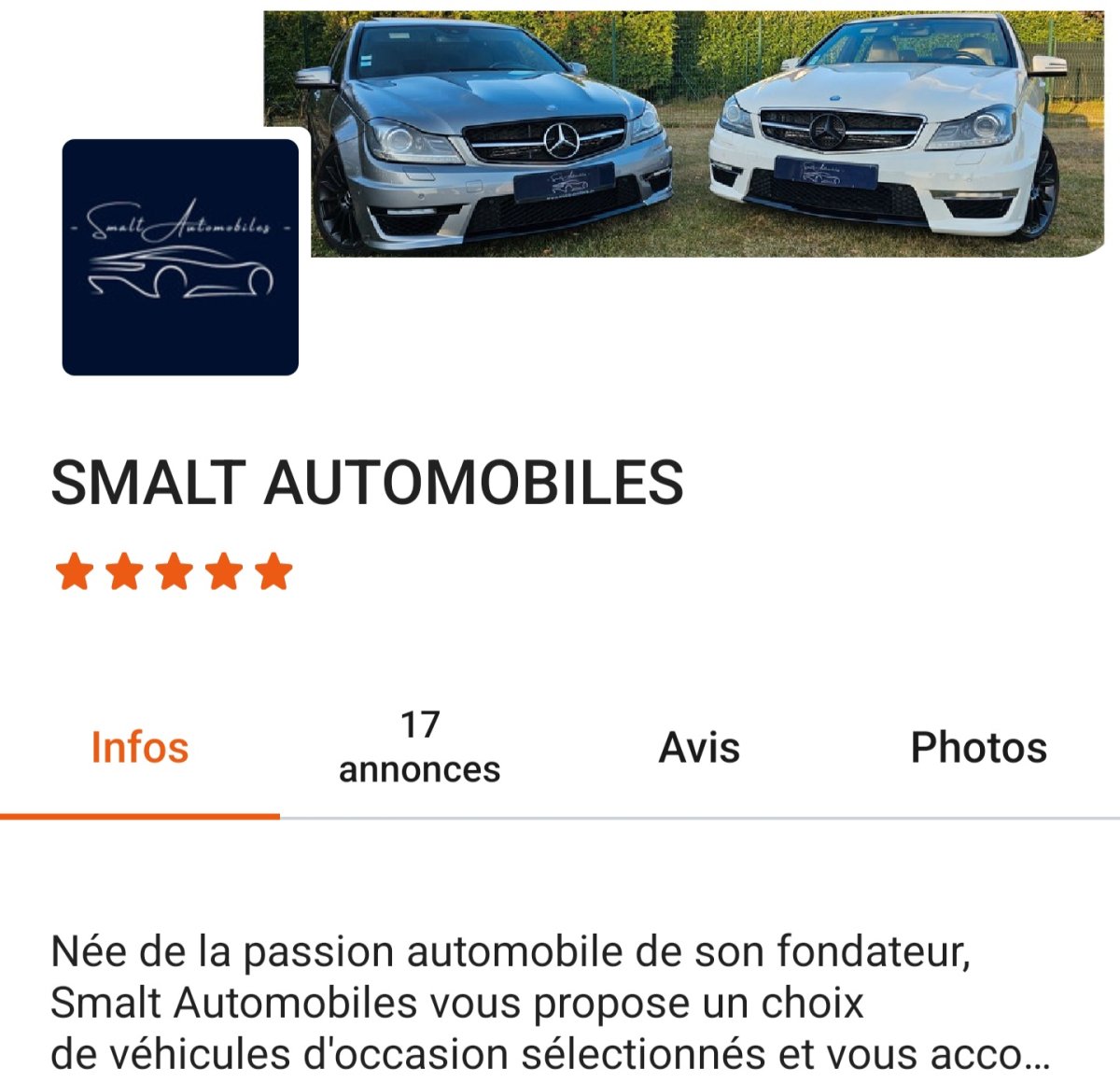Switch to the Infos tab
The height and width of the screenshot is (1083, 1120).
[x=140, y=748]
